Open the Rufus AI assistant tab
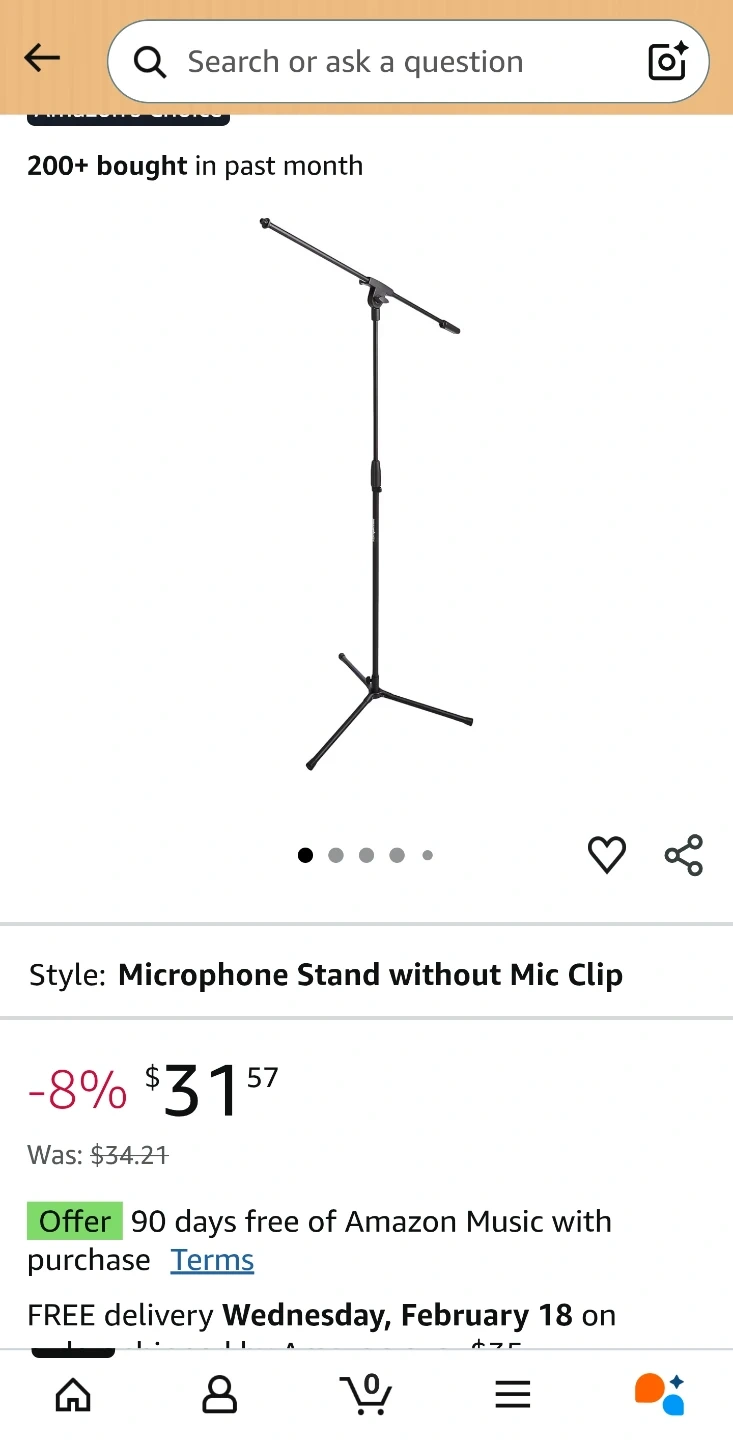Screen dimensions: 733x1440 point(660,1394)
